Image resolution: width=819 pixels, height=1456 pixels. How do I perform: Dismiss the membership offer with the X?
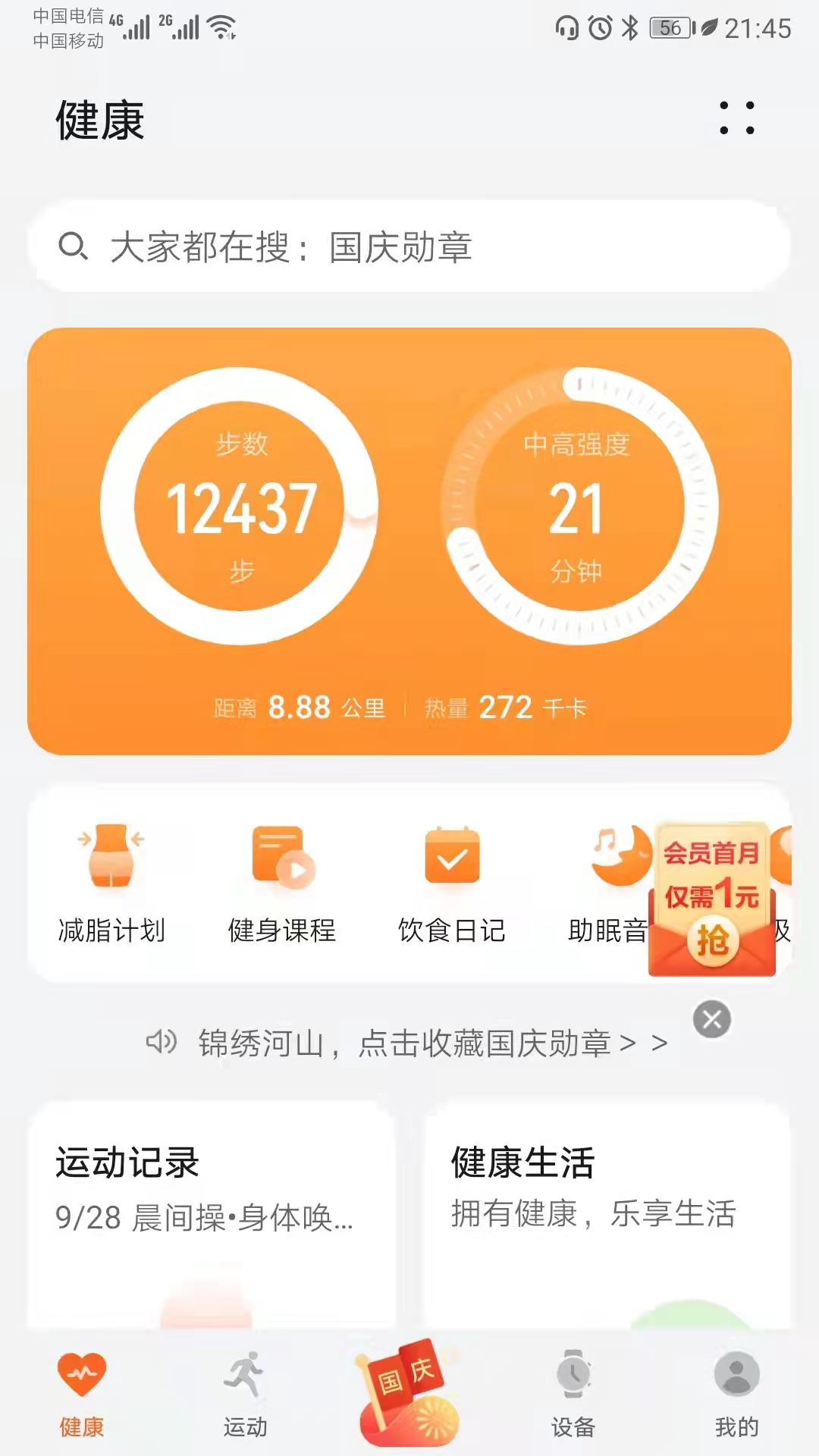pos(712,1019)
